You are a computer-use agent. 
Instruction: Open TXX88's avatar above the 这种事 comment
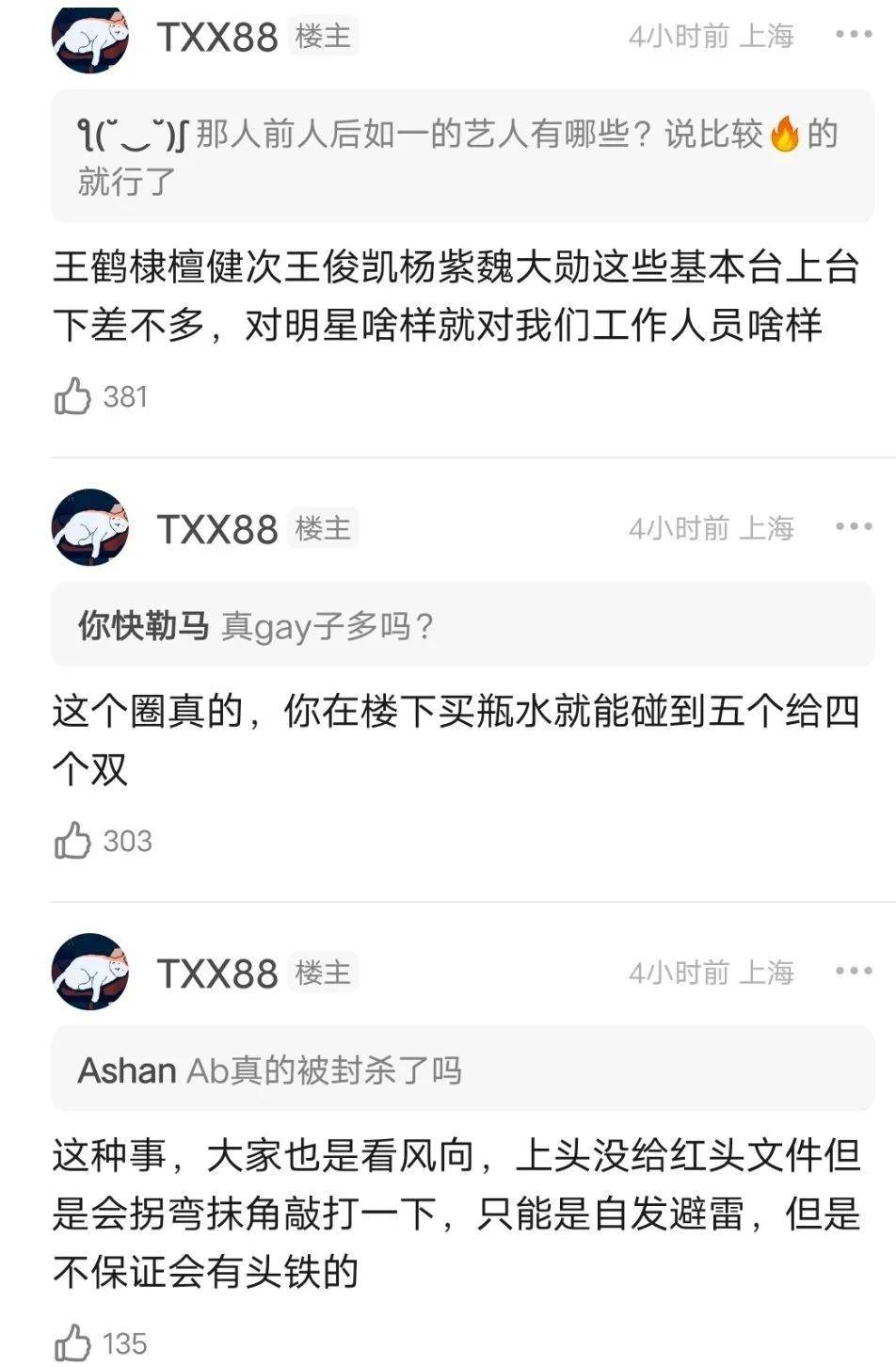click(90, 972)
